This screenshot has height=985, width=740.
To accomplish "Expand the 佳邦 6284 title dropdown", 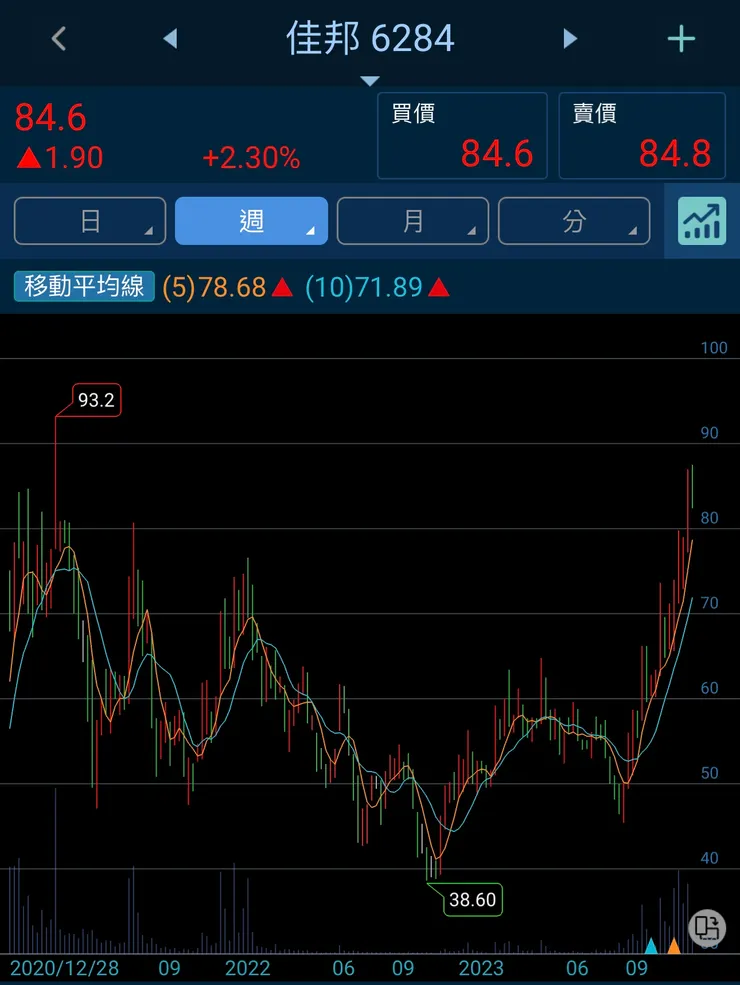I will [370, 80].
